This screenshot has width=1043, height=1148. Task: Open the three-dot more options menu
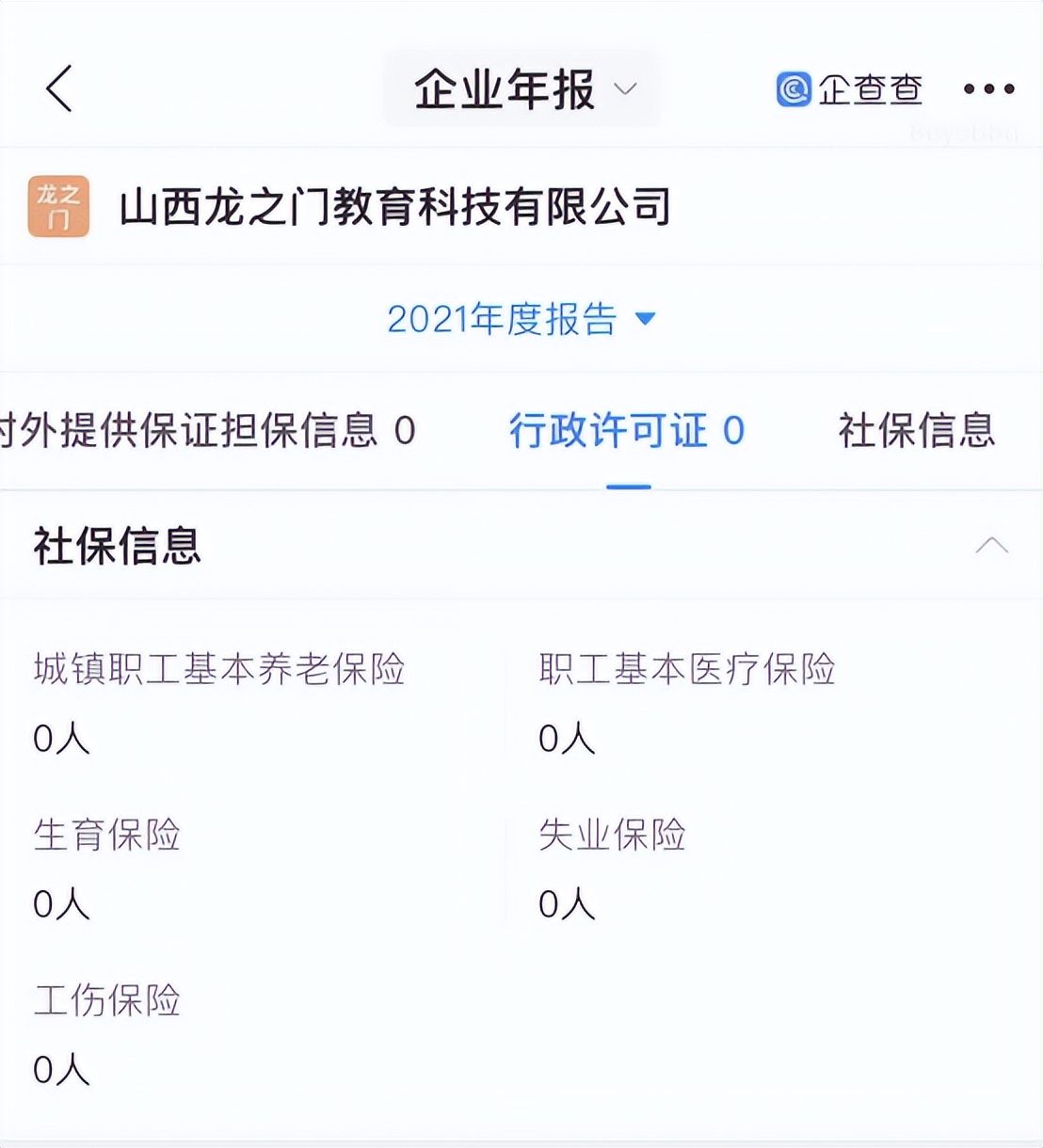pos(987,89)
